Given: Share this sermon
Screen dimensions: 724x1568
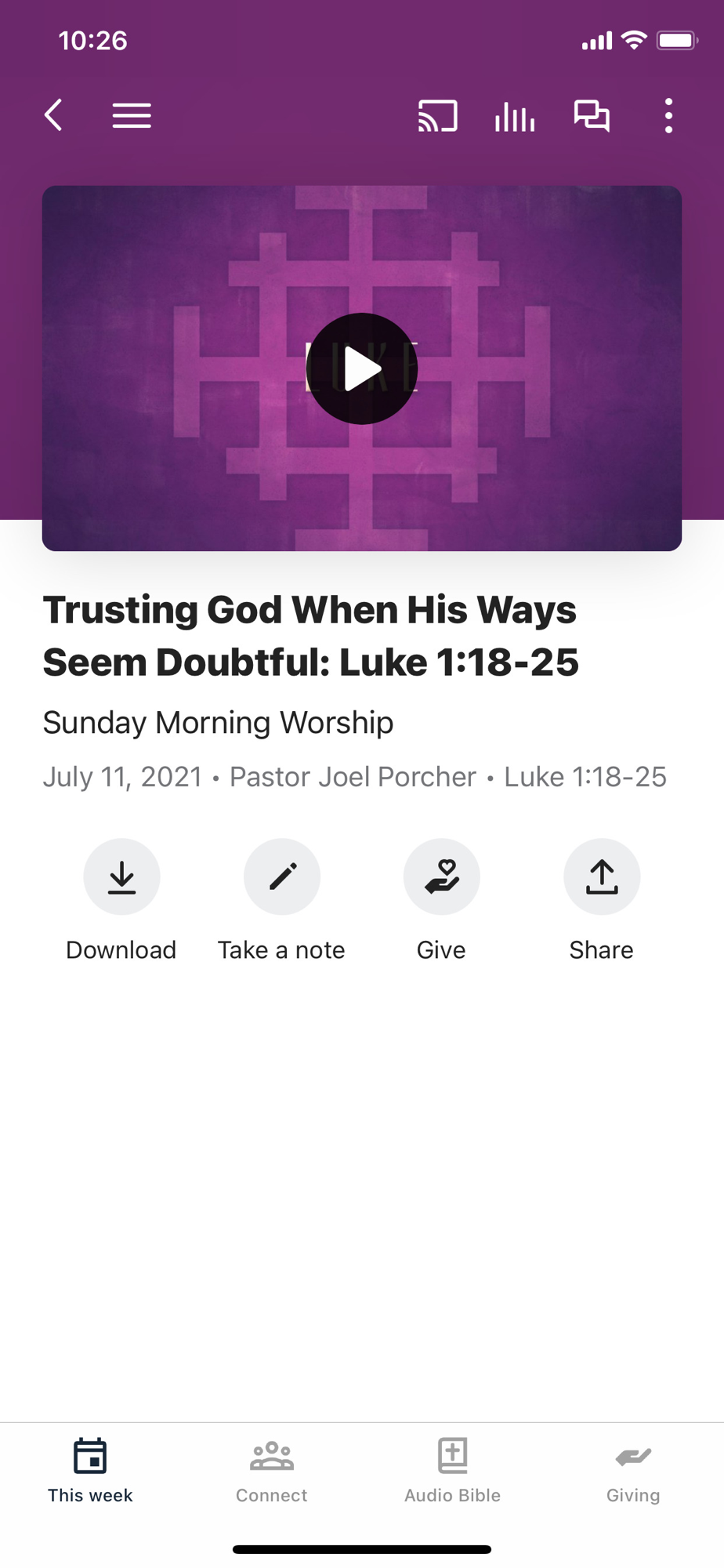Looking at the screenshot, I should pos(602,877).
